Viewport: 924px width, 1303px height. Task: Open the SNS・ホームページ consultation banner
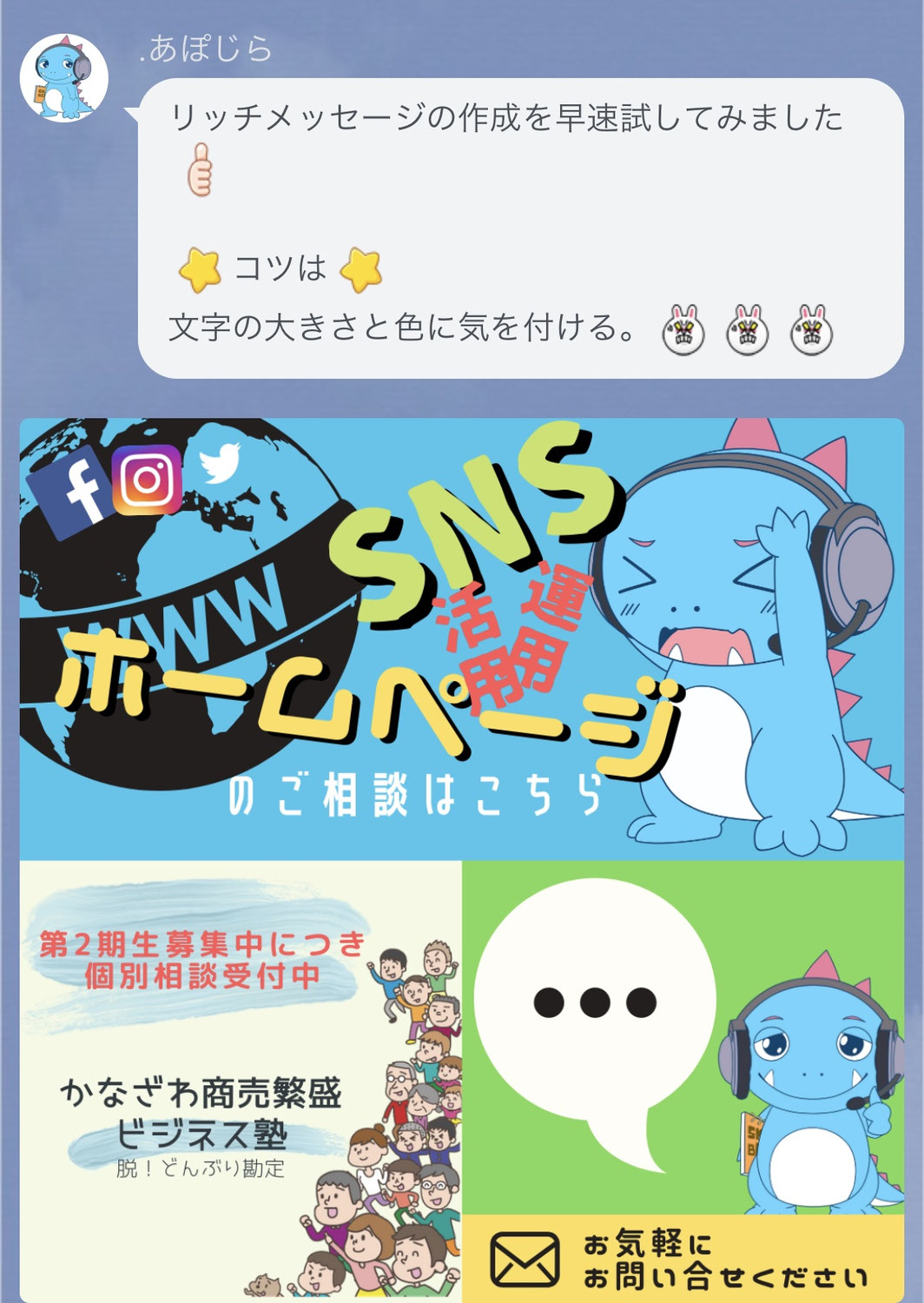tap(460, 638)
